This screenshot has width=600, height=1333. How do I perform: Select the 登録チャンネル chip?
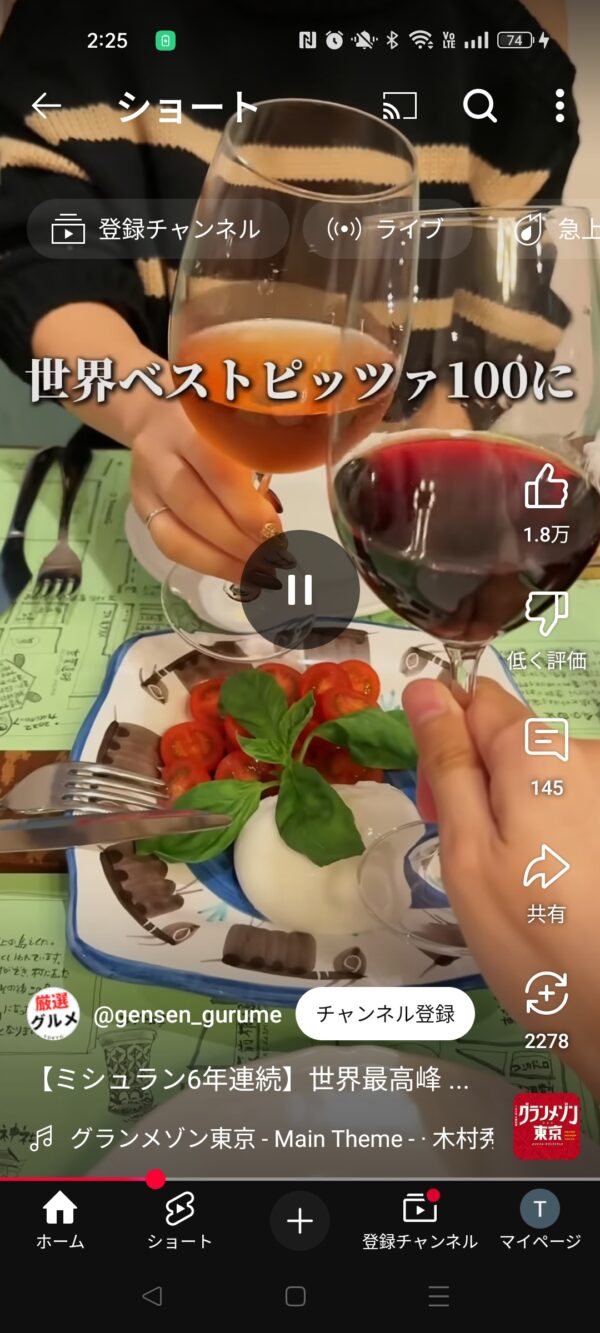[x=157, y=229]
